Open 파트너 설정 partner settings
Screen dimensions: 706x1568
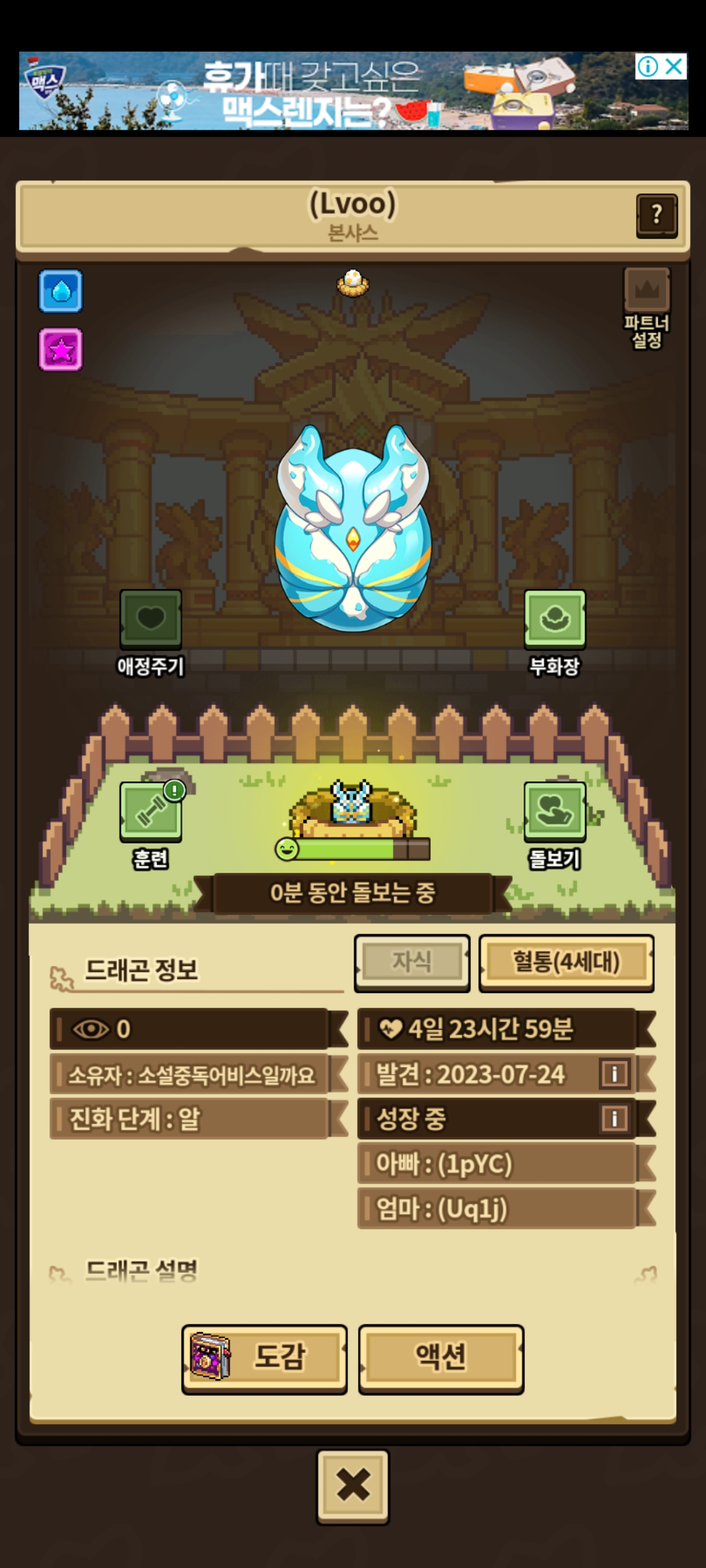[x=647, y=307]
